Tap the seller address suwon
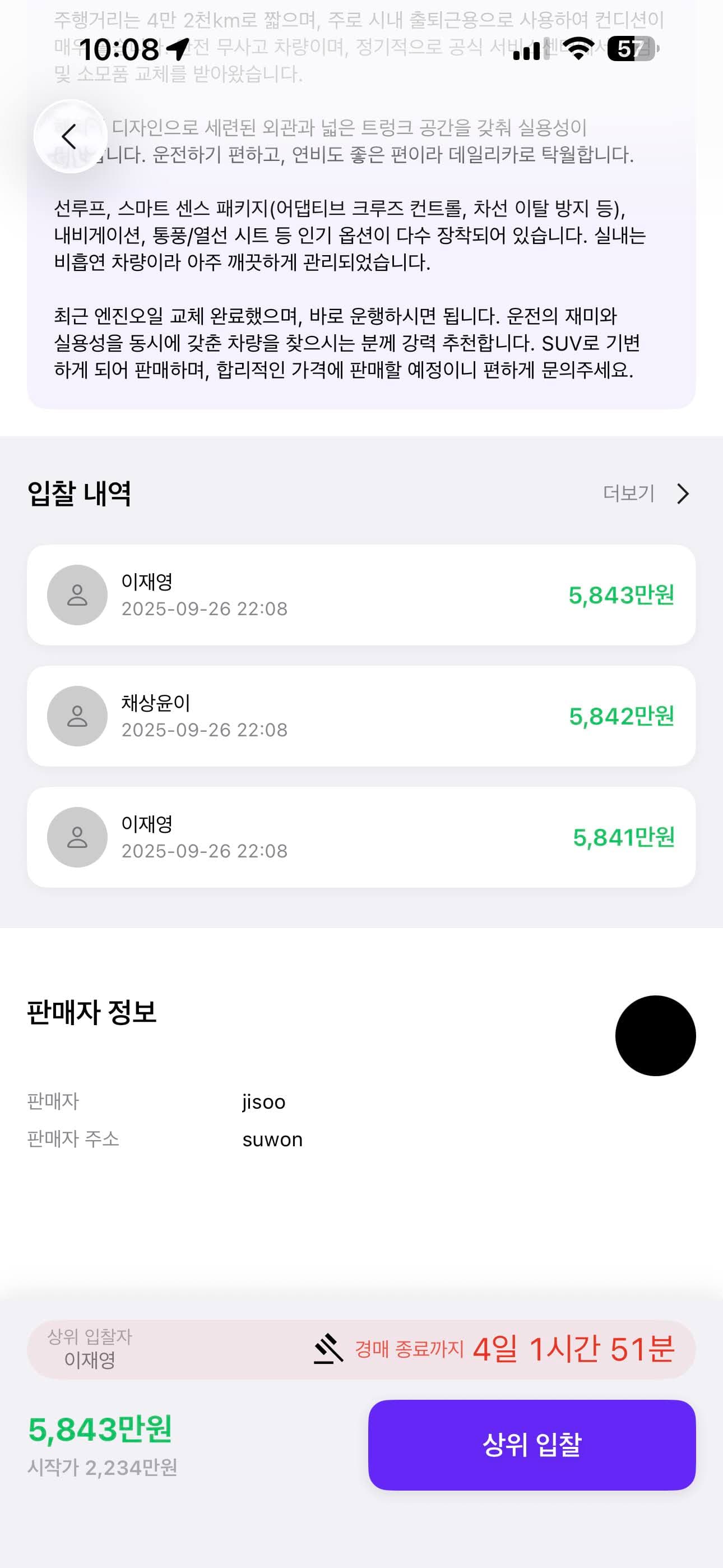 (x=272, y=1140)
